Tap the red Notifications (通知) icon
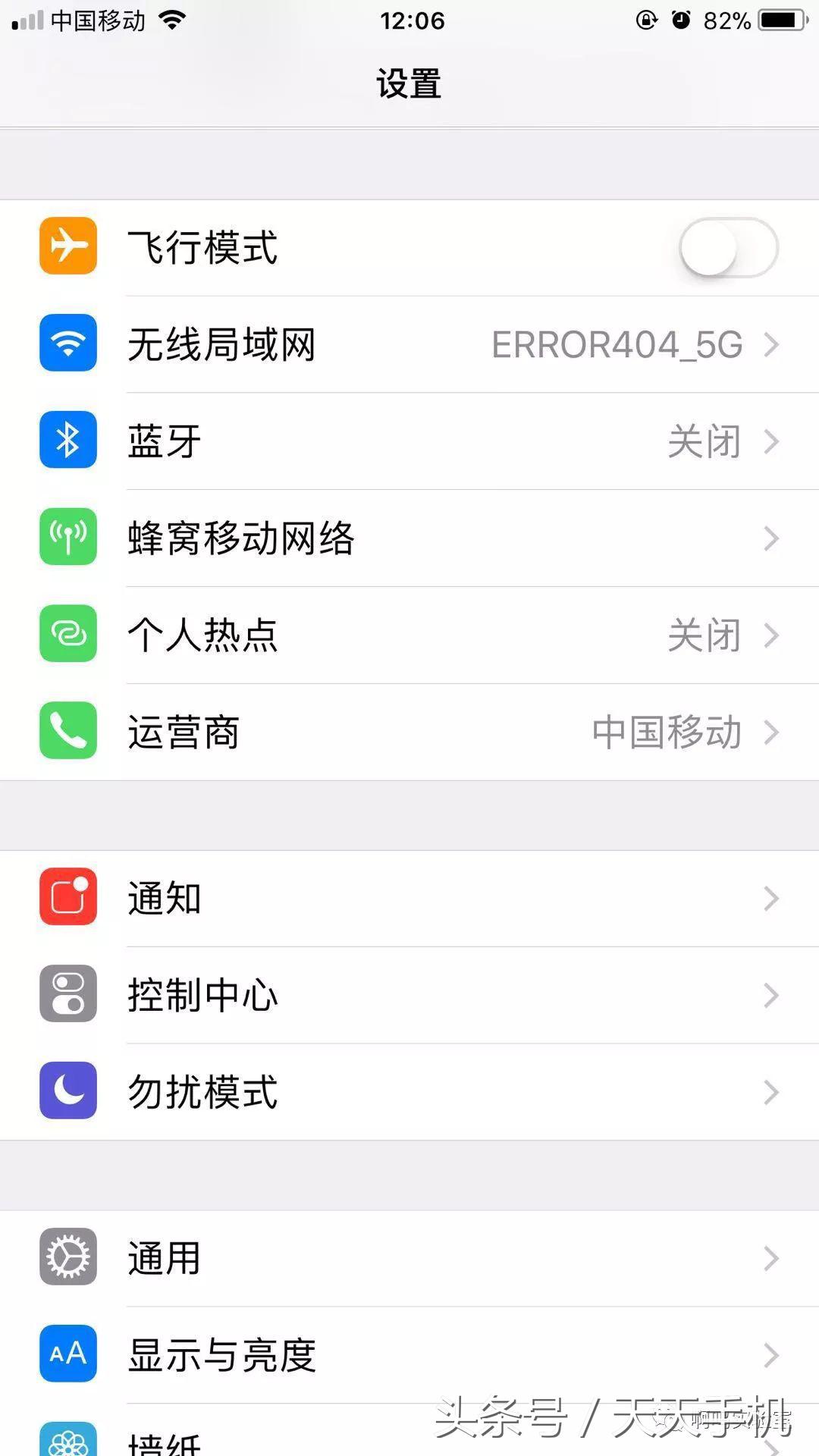 tap(67, 898)
